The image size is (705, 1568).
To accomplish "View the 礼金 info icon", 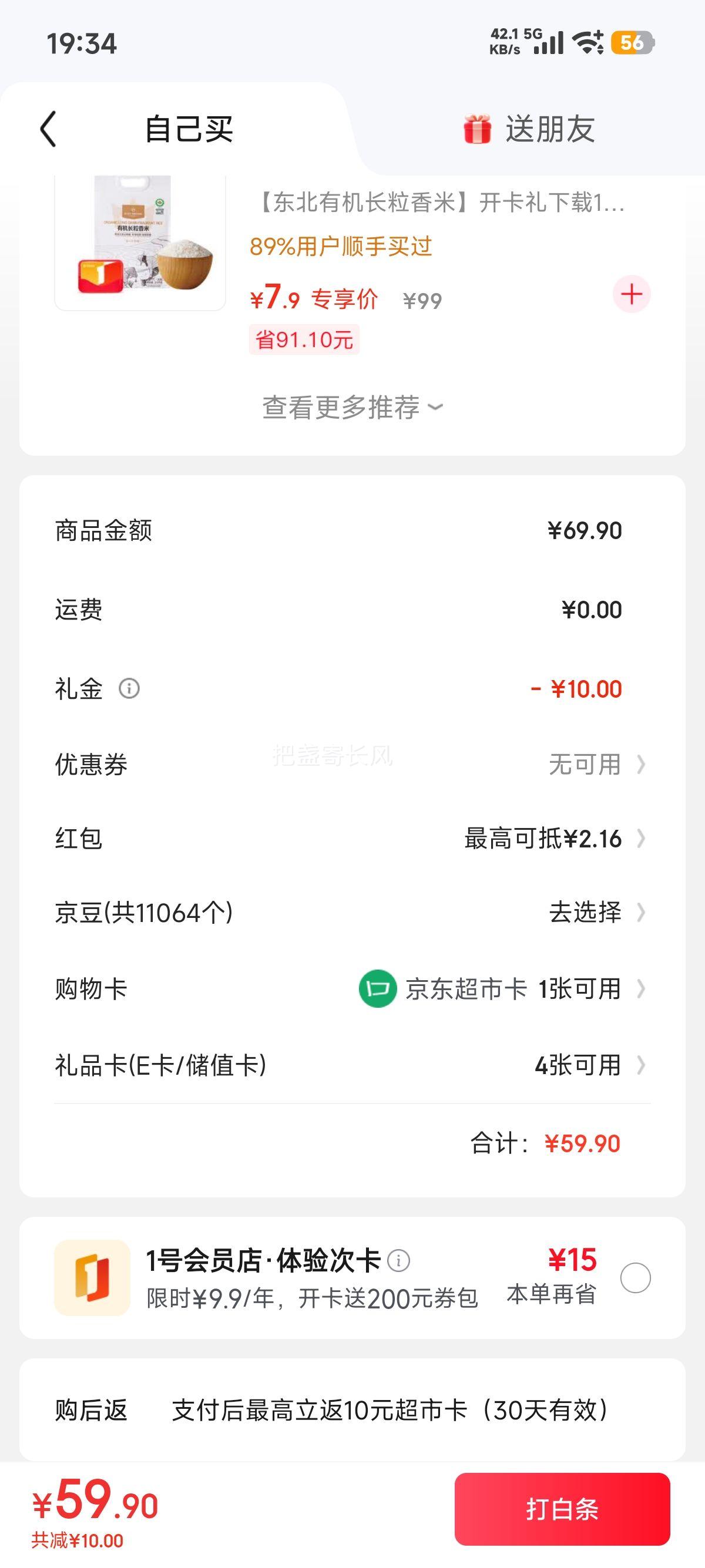I will [129, 688].
